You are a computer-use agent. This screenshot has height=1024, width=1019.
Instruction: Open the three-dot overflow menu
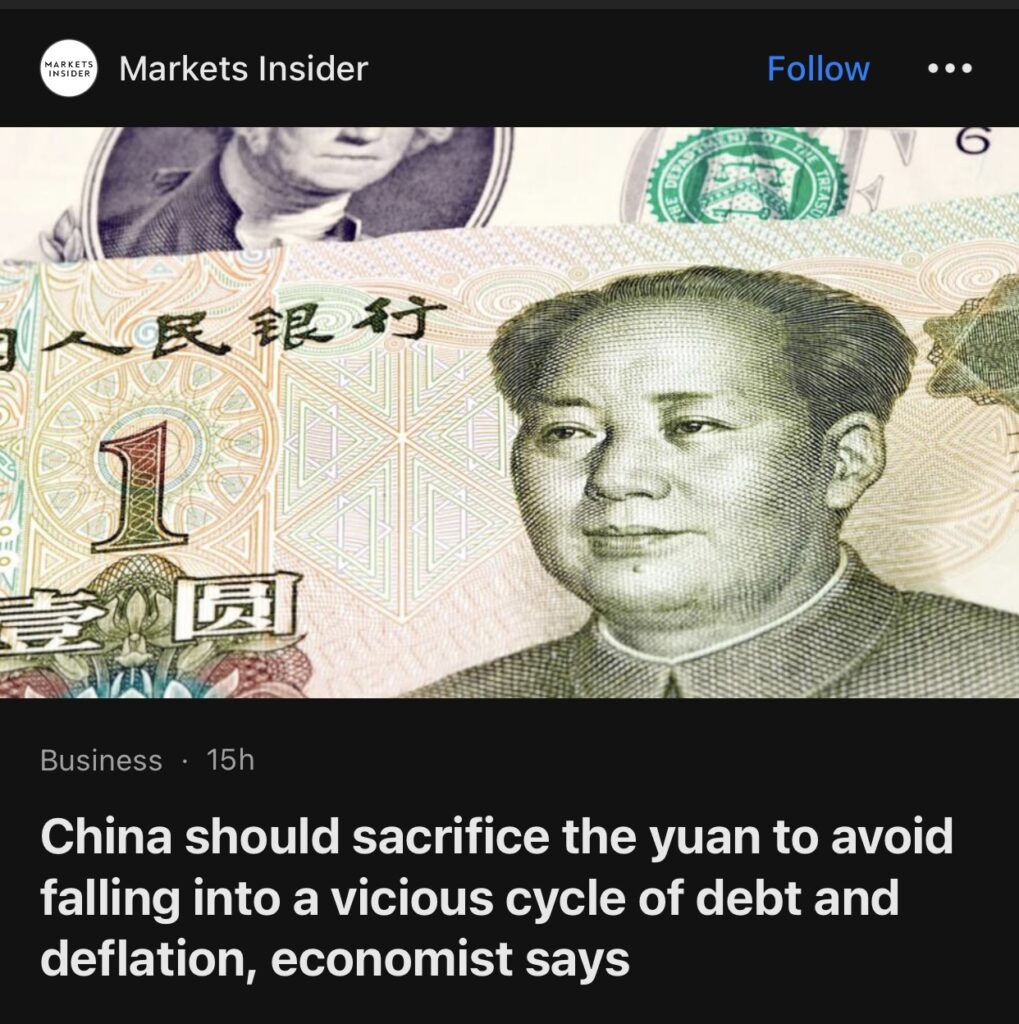949,69
